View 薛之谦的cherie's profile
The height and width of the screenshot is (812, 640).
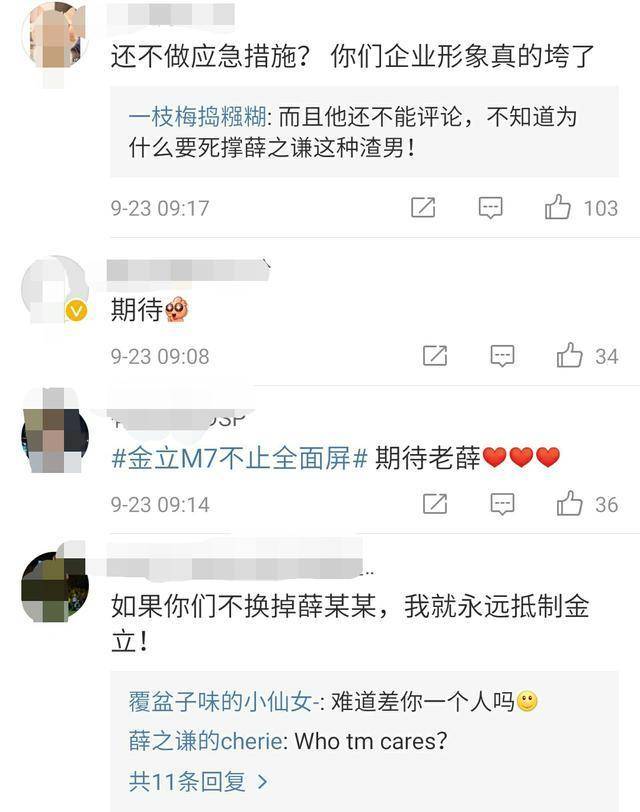(x=206, y=741)
